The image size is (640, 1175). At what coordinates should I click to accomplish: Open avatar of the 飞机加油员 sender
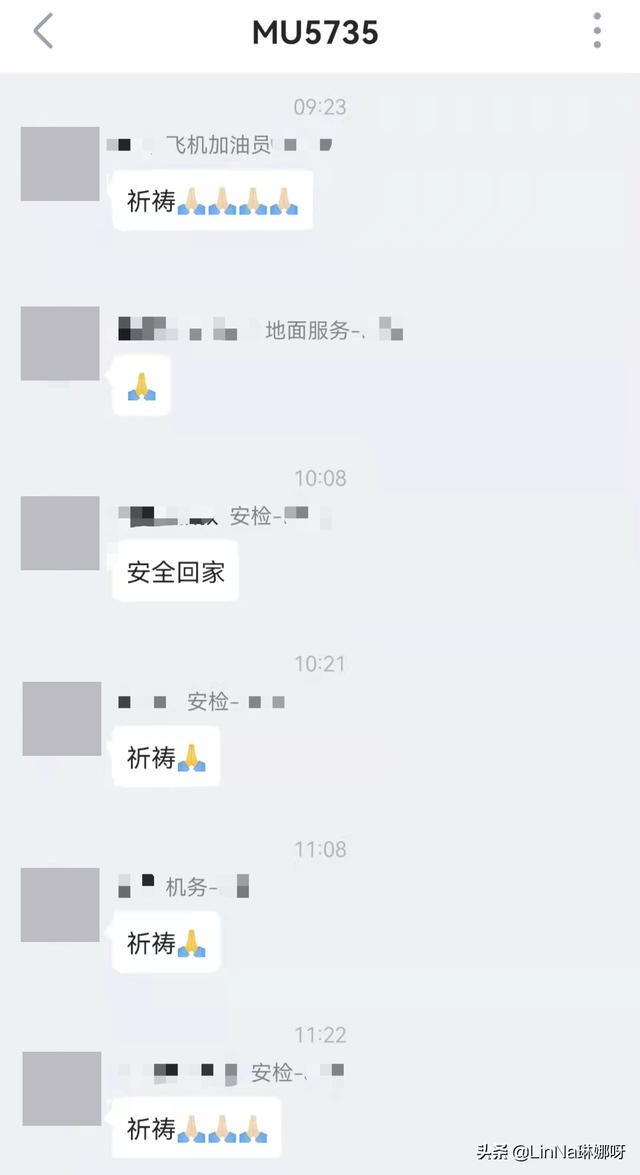[x=60, y=163]
